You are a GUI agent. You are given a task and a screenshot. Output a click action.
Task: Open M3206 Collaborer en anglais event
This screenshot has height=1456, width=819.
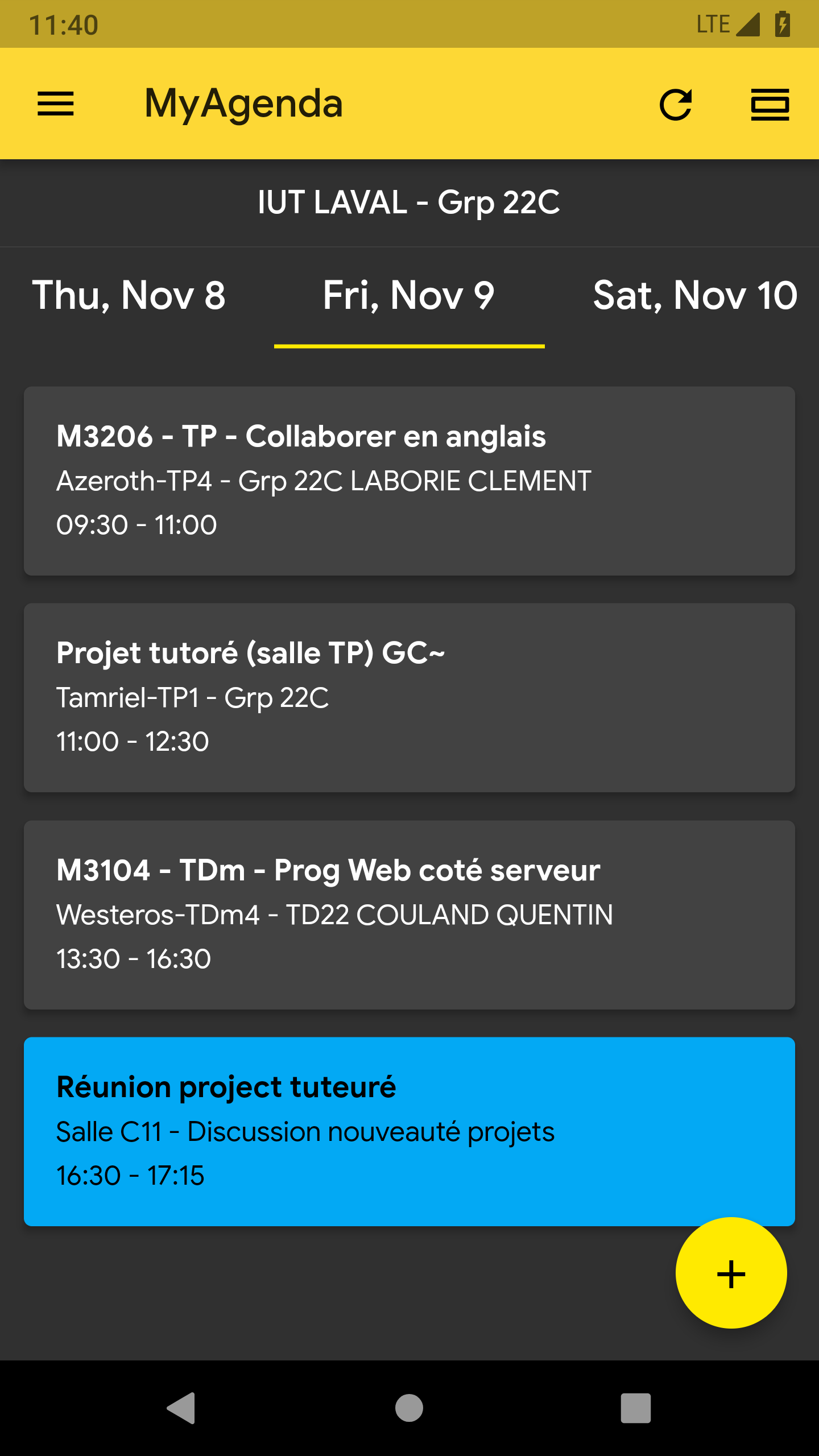(409, 481)
